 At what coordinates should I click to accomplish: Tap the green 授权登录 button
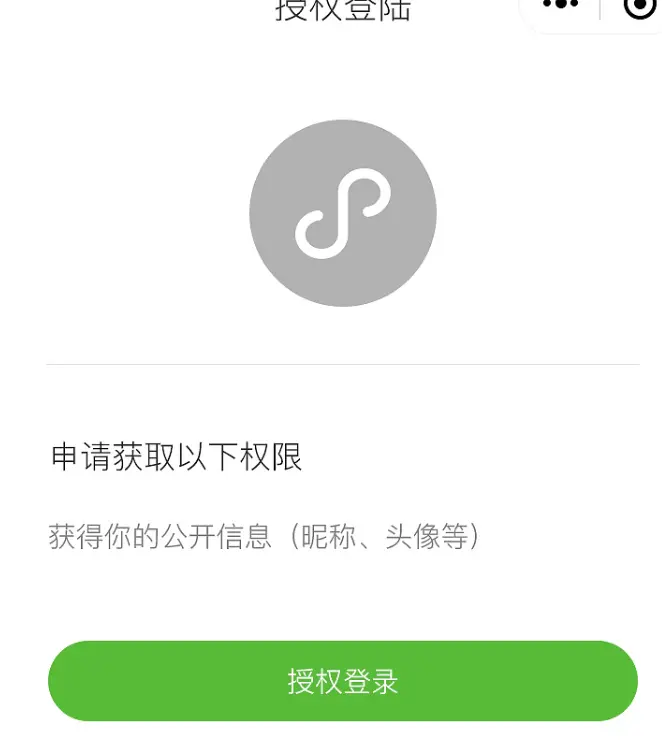pos(342,681)
